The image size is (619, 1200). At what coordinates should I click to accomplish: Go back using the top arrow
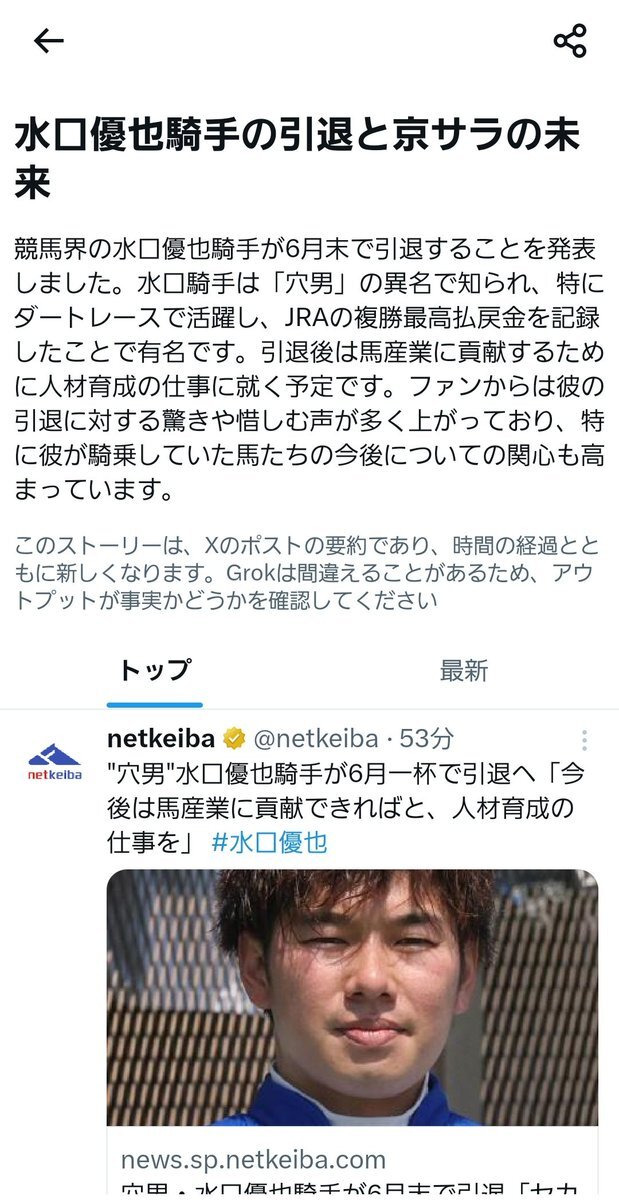click(48, 41)
